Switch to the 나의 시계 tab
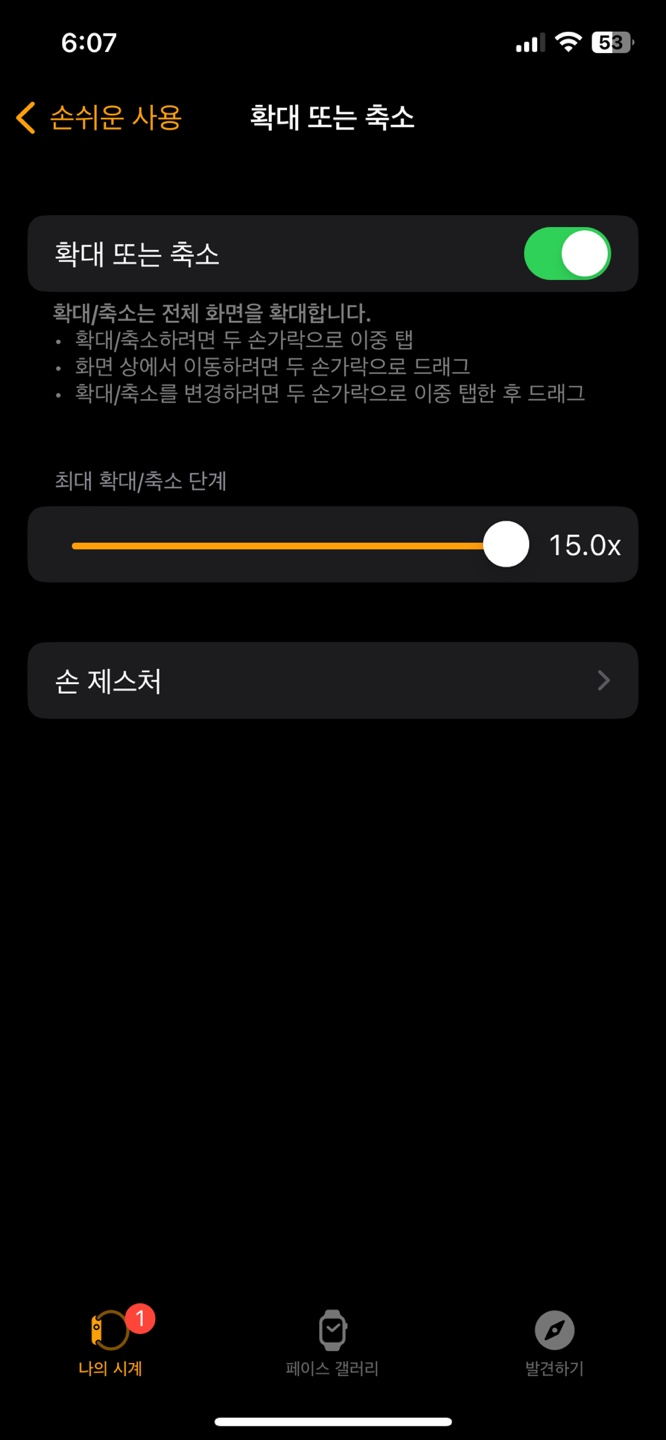 pyautogui.click(x=111, y=1343)
